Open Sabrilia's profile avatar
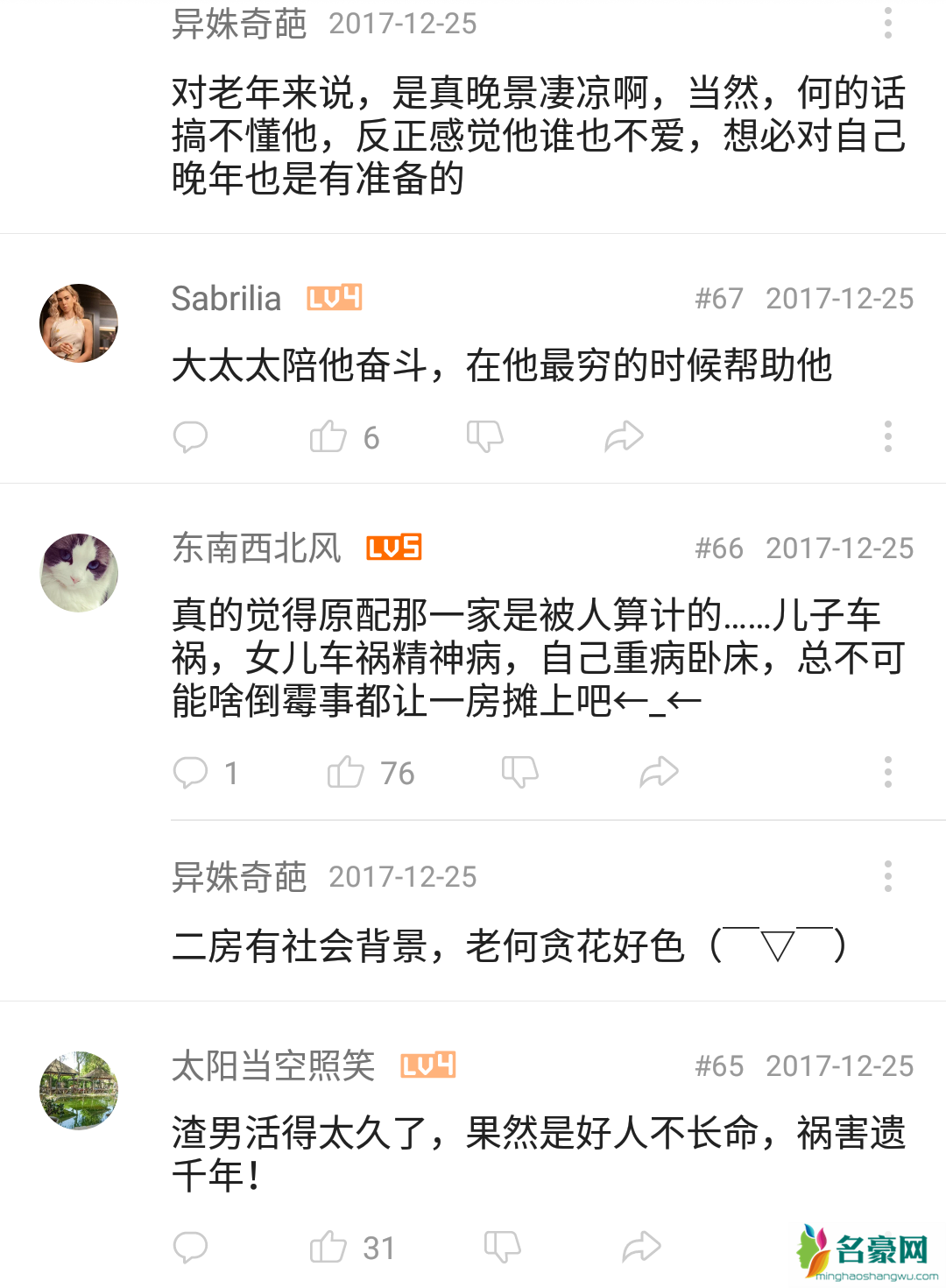Viewport: 946px width, 1288px height. [x=79, y=322]
